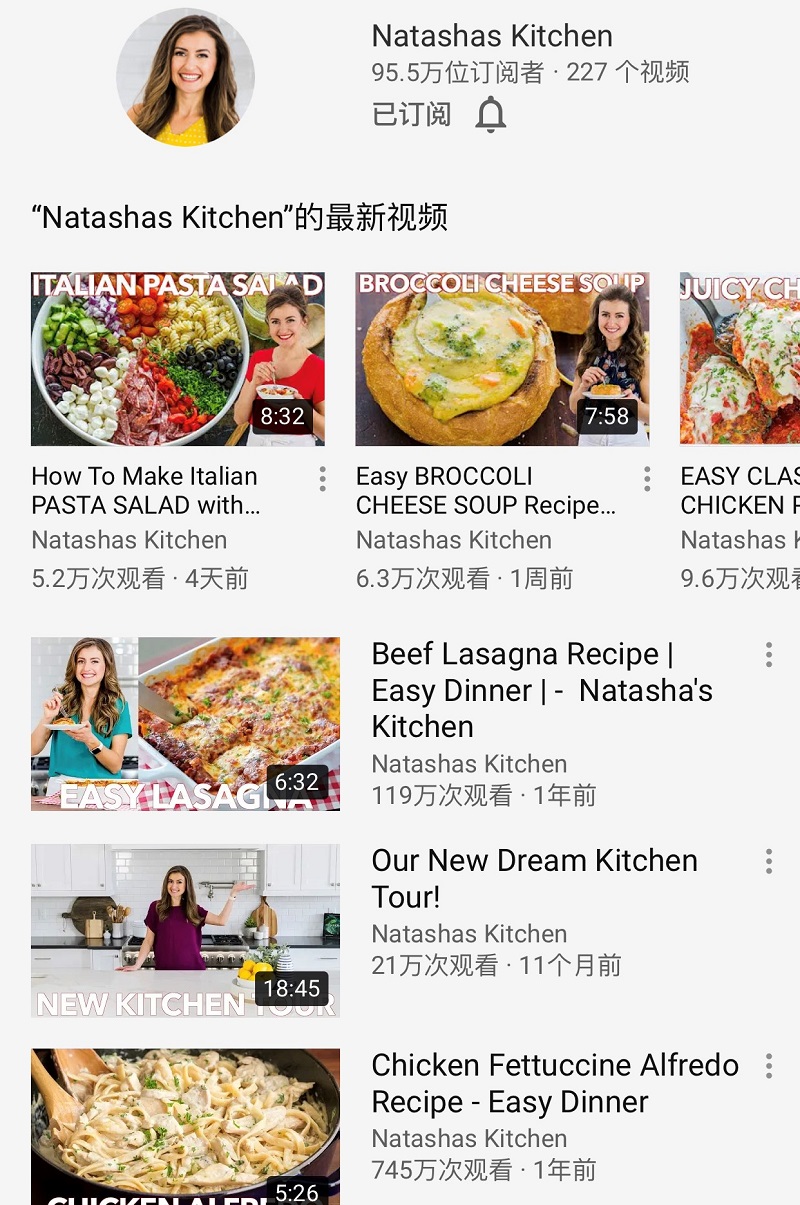Open options for Italian Pasta Salad video
The image size is (800, 1205).
tap(322, 479)
